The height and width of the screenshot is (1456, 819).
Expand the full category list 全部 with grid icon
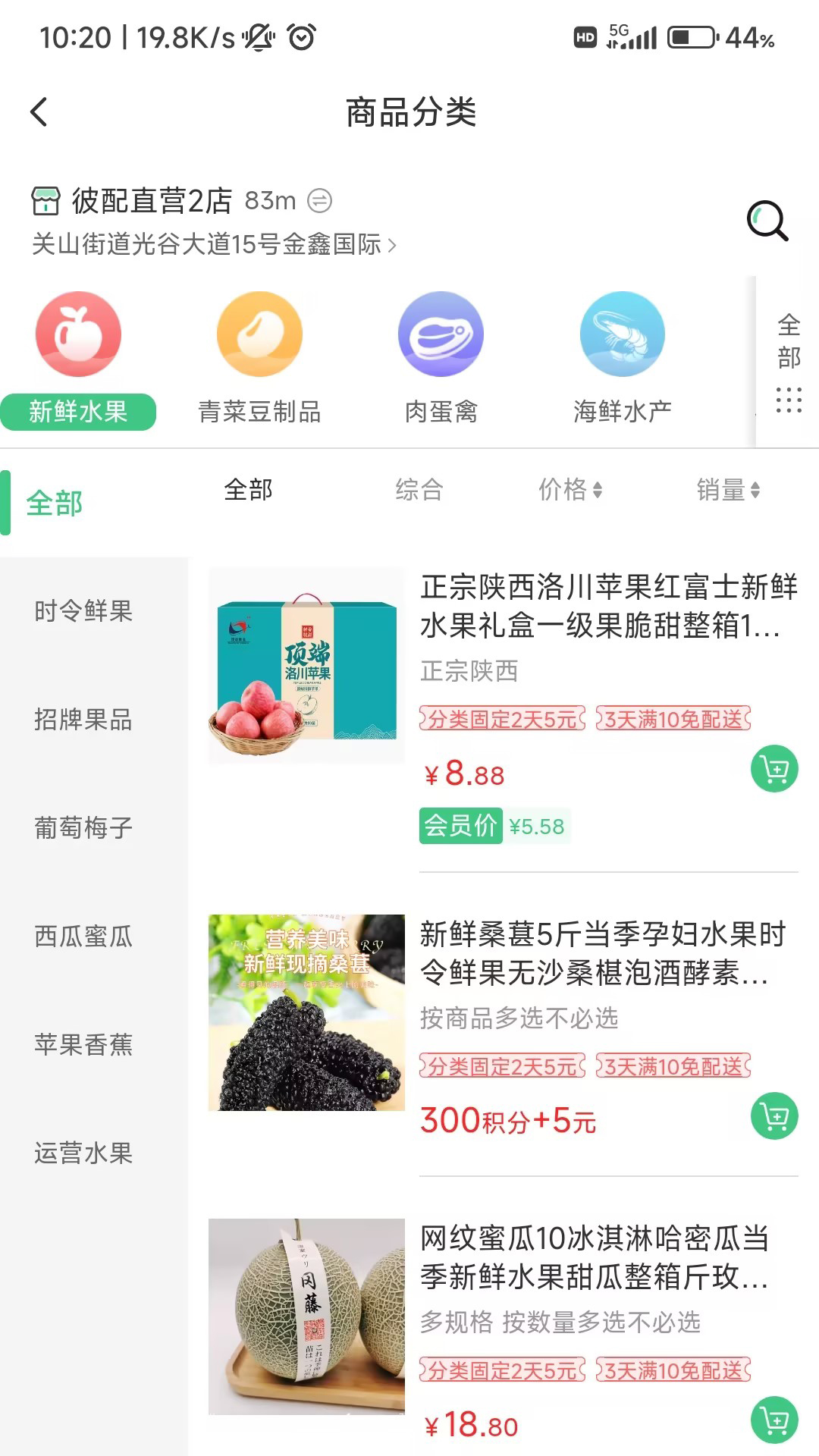pos(789,362)
